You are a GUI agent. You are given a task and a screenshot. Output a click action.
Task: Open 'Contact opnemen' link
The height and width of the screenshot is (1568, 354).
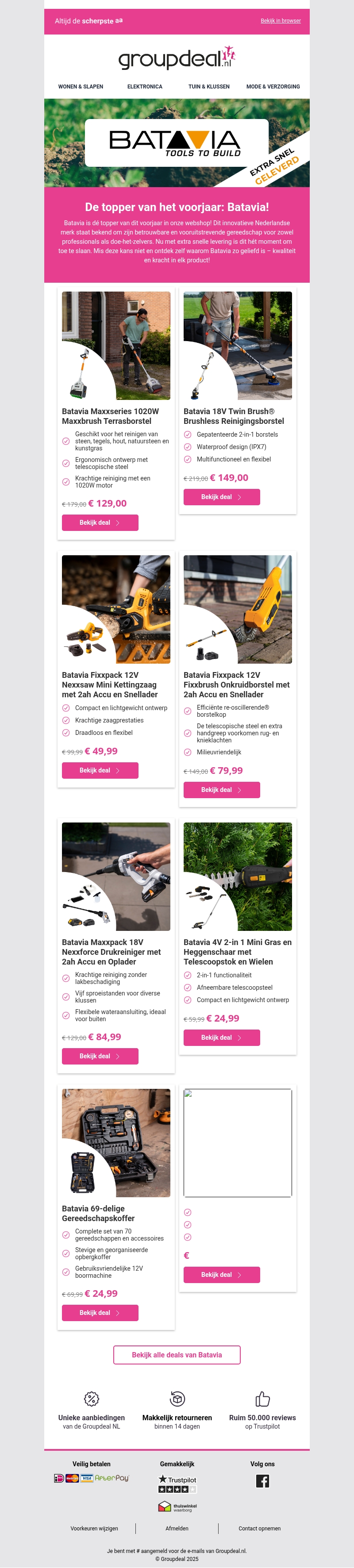260,1529
